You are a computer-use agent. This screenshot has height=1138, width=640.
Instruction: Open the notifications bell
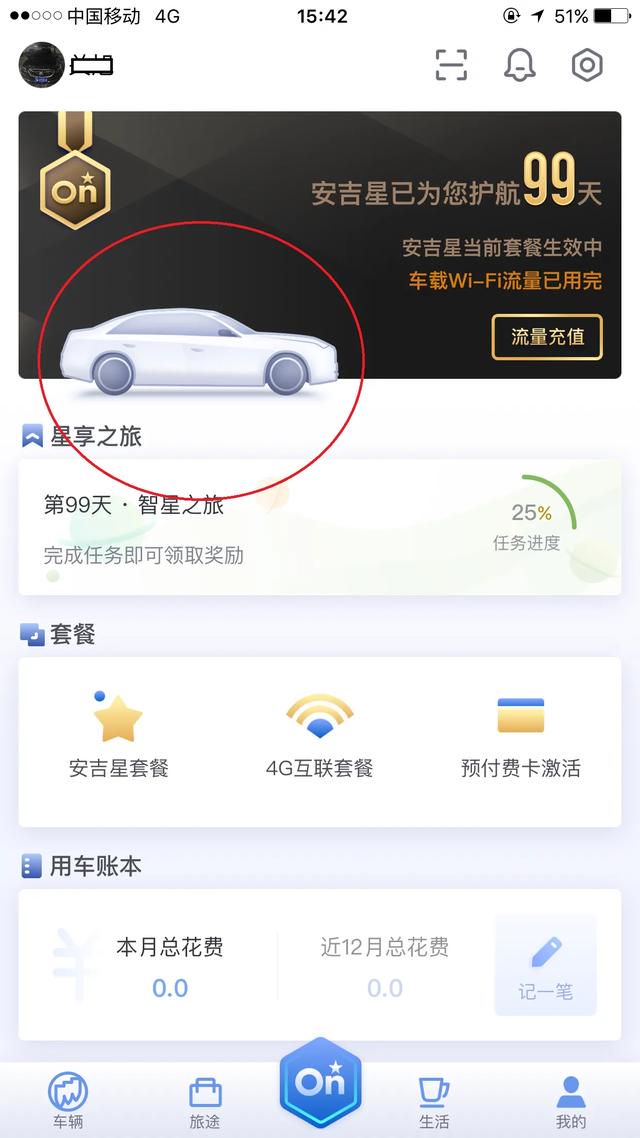[x=520, y=65]
